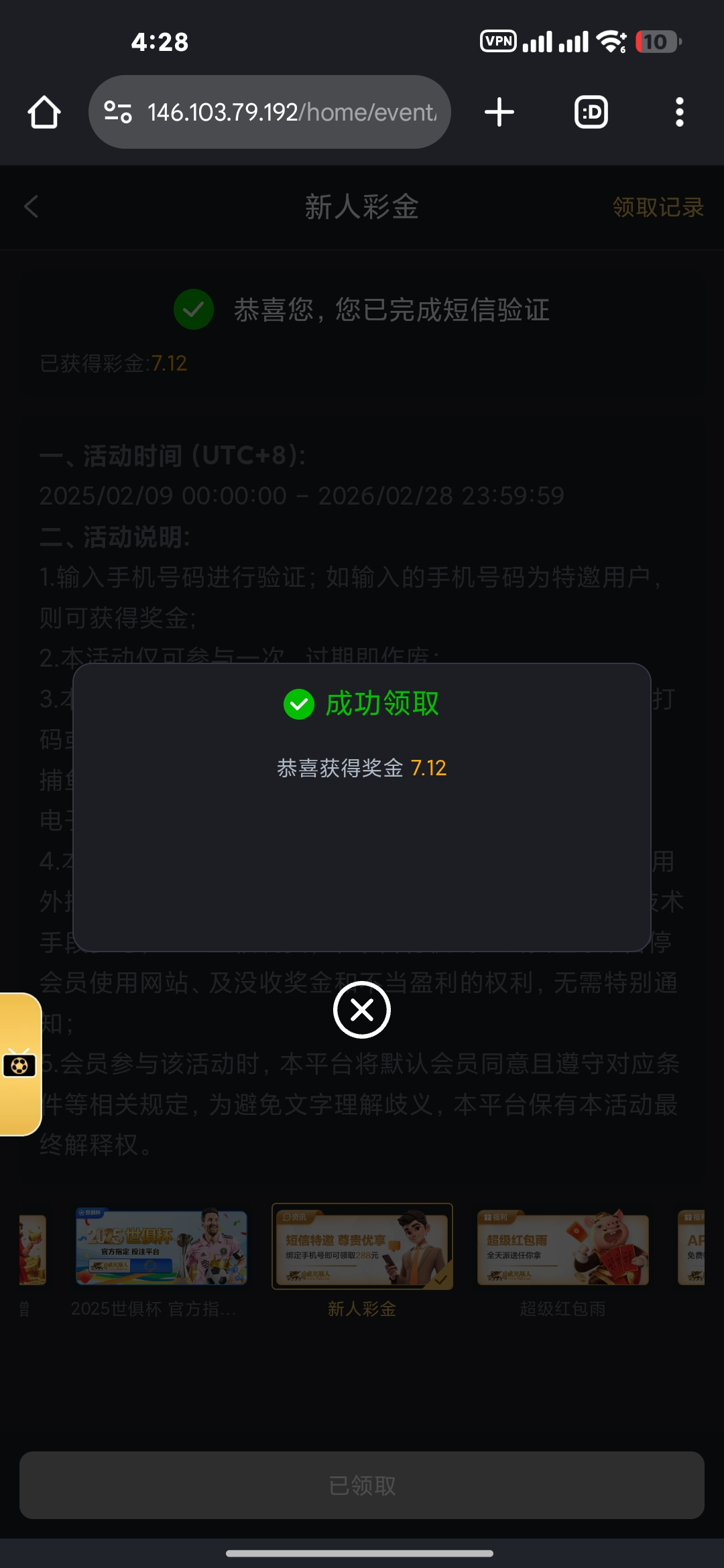Dismiss the reward popup with circled X
This screenshot has width=724, height=1568.
(362, 1010)
